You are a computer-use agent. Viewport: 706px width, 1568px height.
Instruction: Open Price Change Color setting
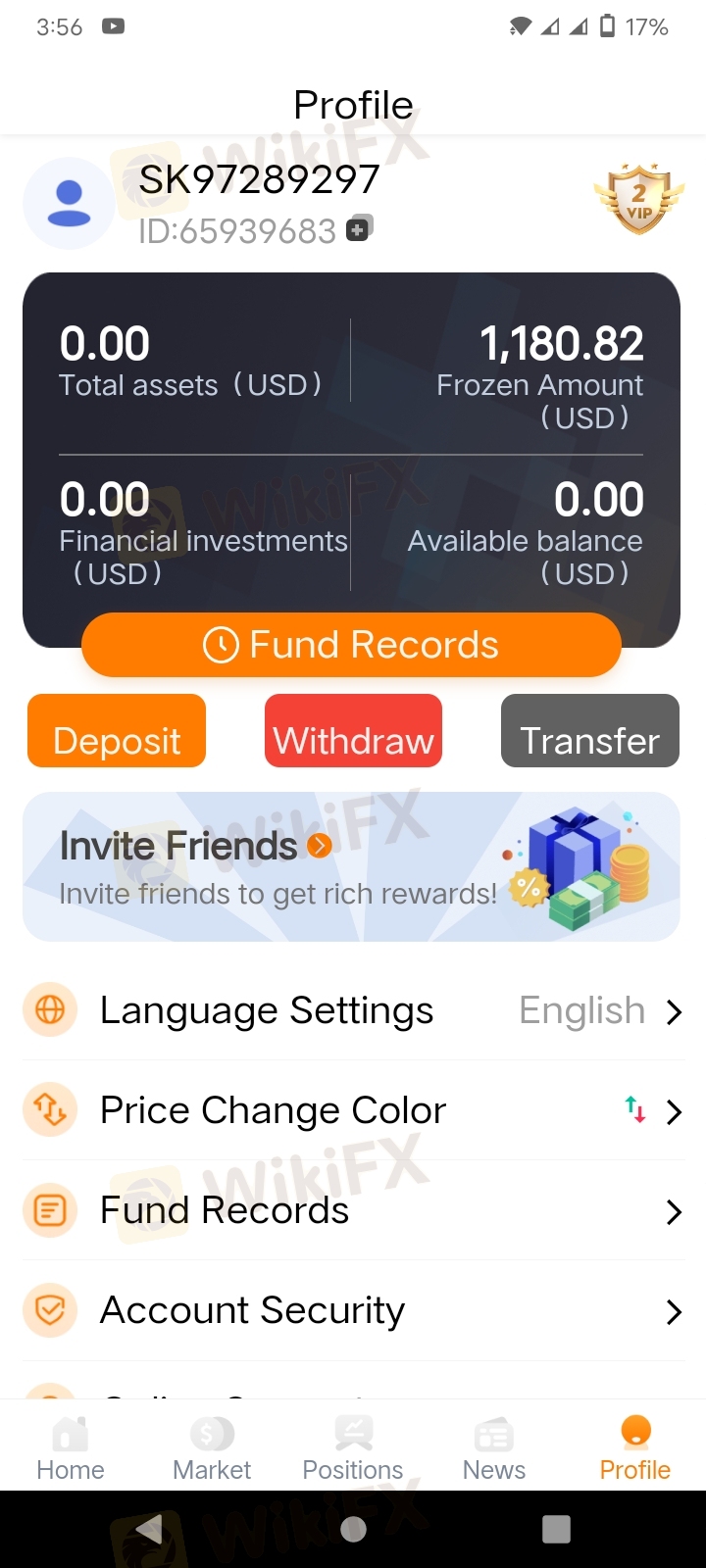pos(353,1110)
